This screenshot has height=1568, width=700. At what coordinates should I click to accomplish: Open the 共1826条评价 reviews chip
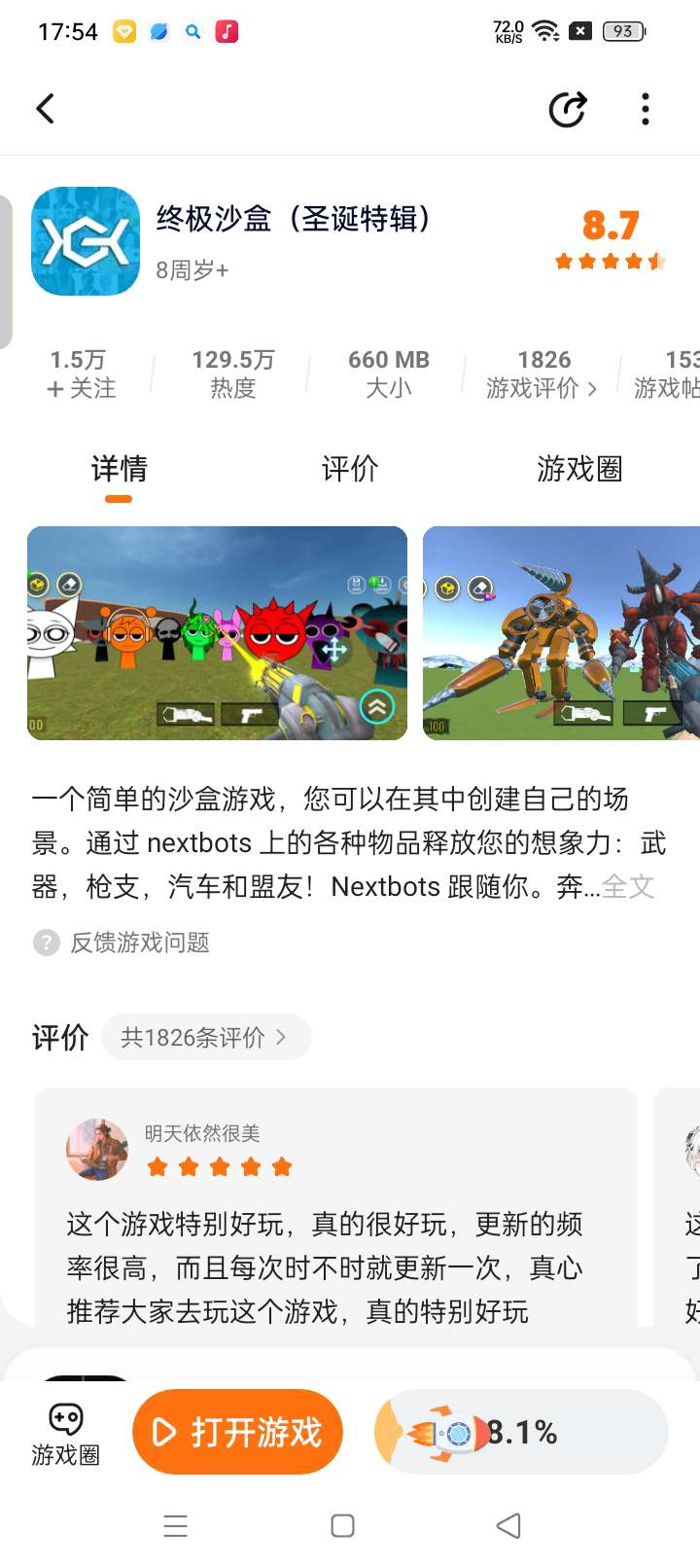click(x=205, y=1037)
